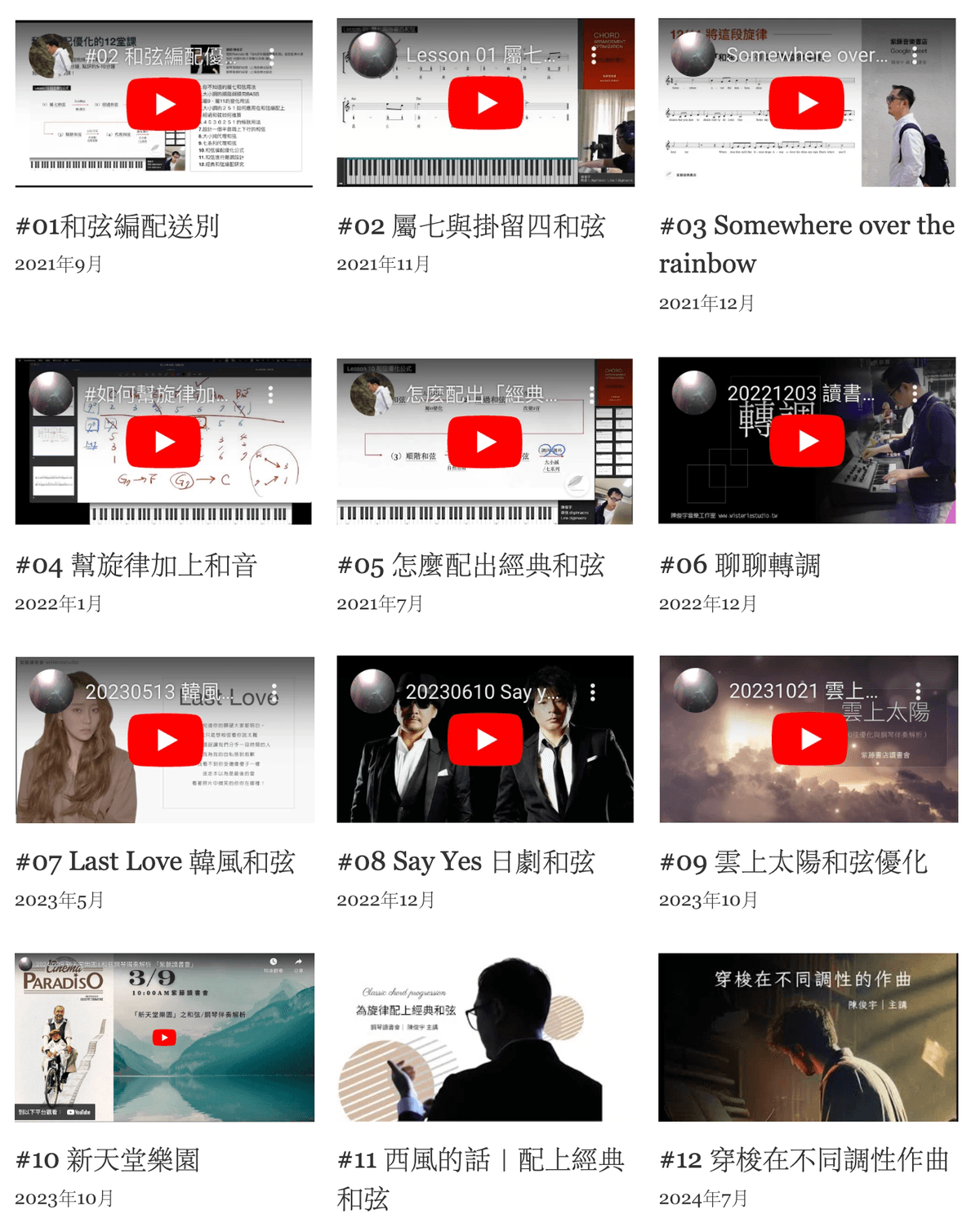Open more options on Lesson 01 屬七 video
The width and height of the screenshot is (980, 1223).
click(x=594, y=55)
